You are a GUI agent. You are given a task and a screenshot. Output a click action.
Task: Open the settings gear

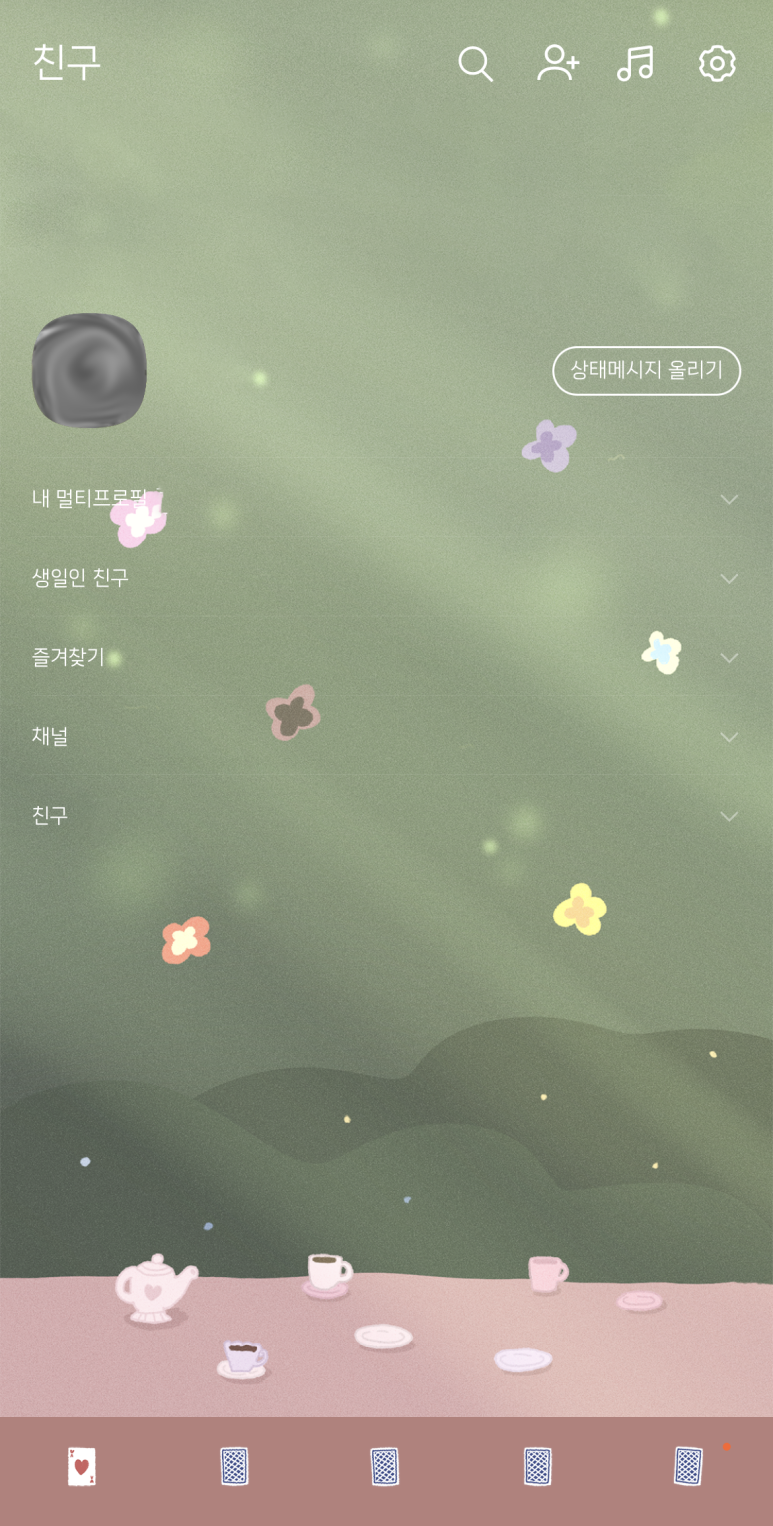click(x=717, y=63)
